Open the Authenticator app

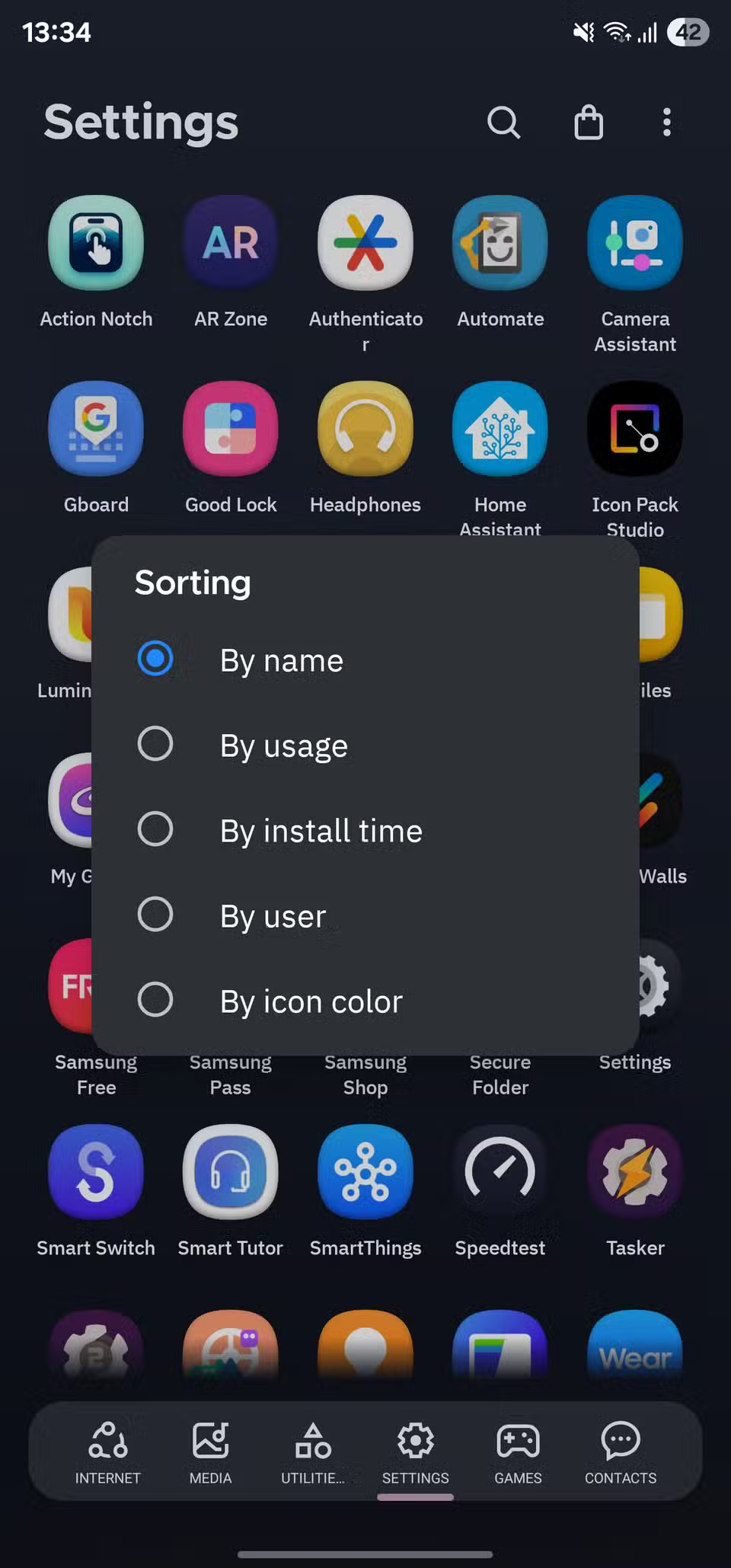point(365,242)
